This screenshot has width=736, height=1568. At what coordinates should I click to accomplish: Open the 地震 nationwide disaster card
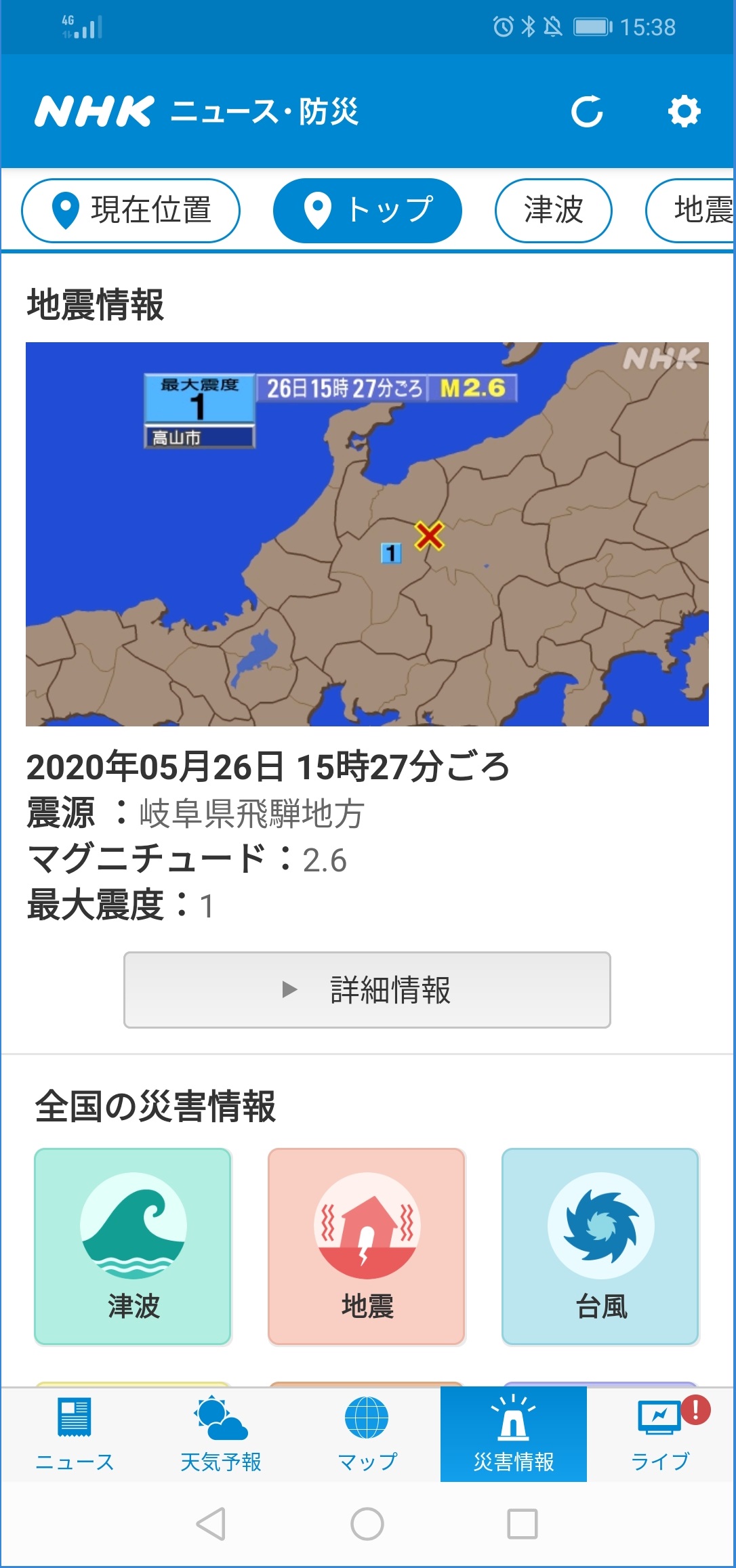[x=367, y=1246]
